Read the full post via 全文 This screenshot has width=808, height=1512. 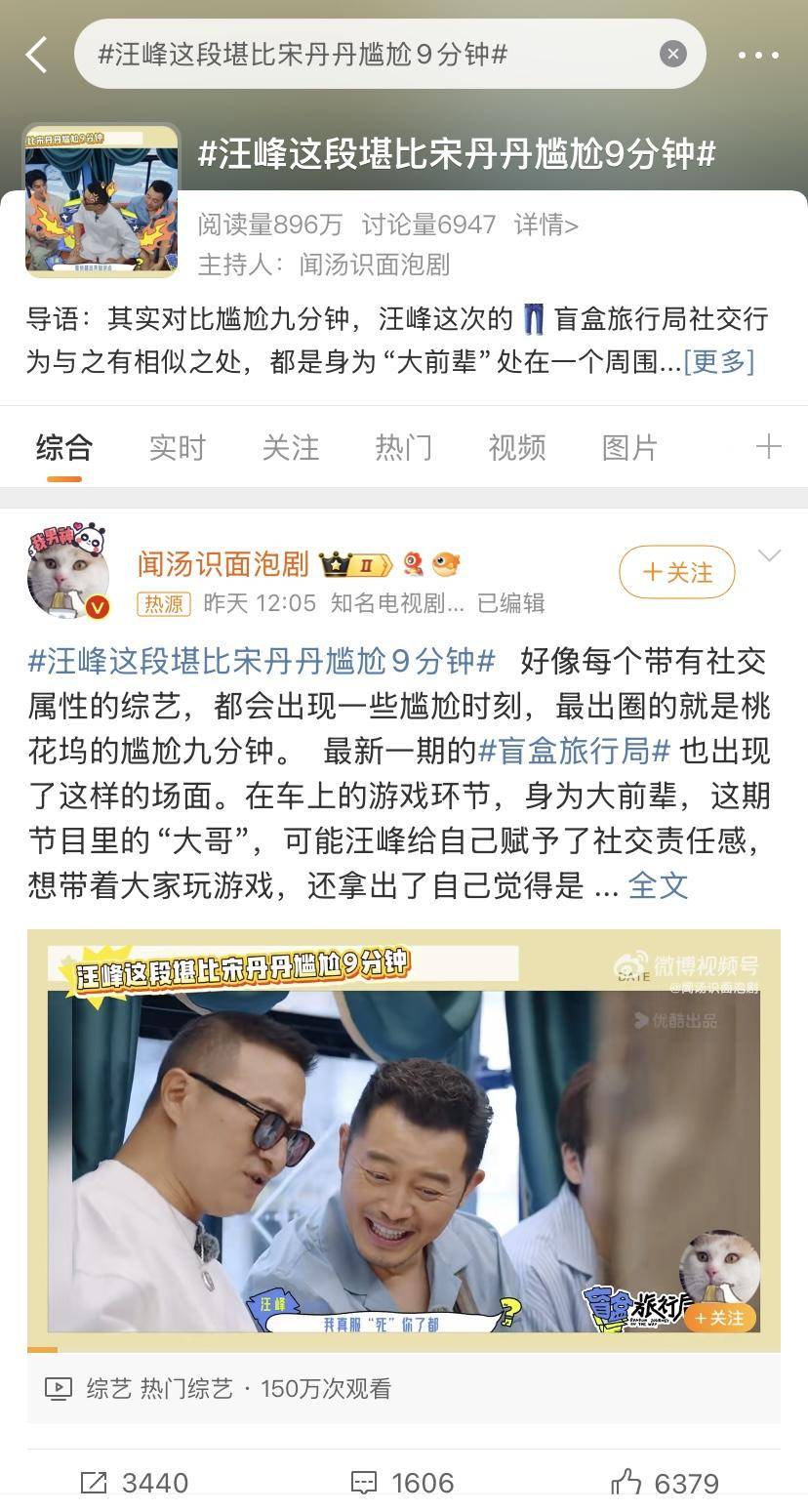tap(658, 885)
